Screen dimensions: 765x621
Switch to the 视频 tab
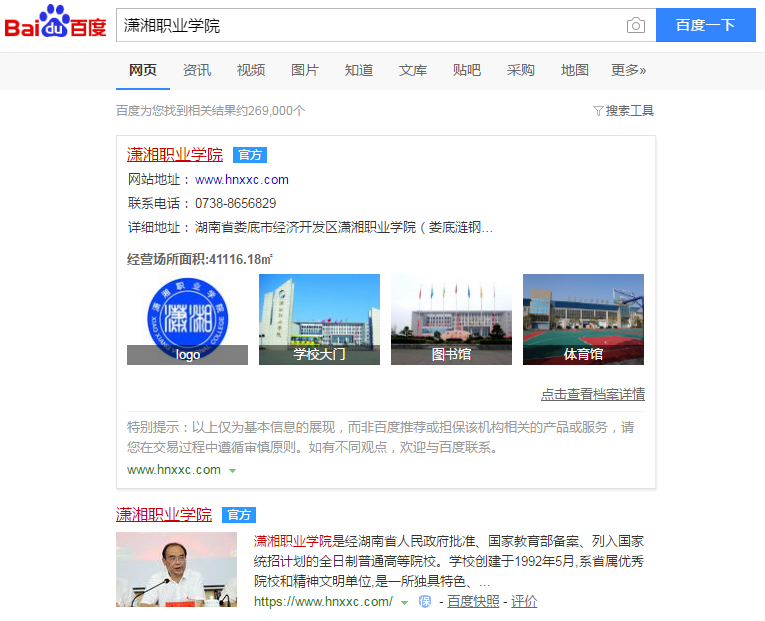(x=251, y=70)
